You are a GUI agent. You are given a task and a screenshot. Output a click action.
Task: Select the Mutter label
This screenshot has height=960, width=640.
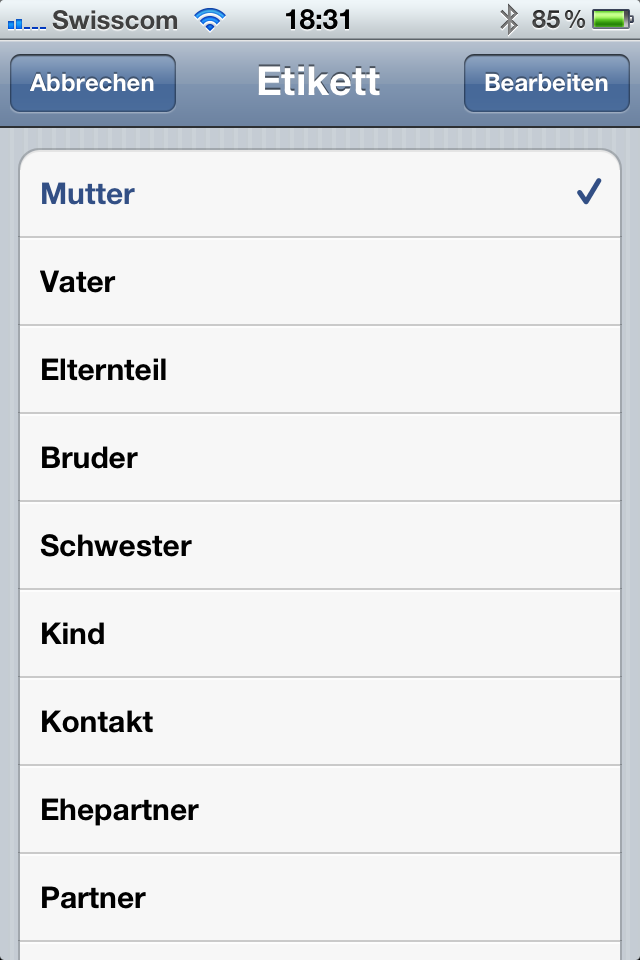point(320,194)
